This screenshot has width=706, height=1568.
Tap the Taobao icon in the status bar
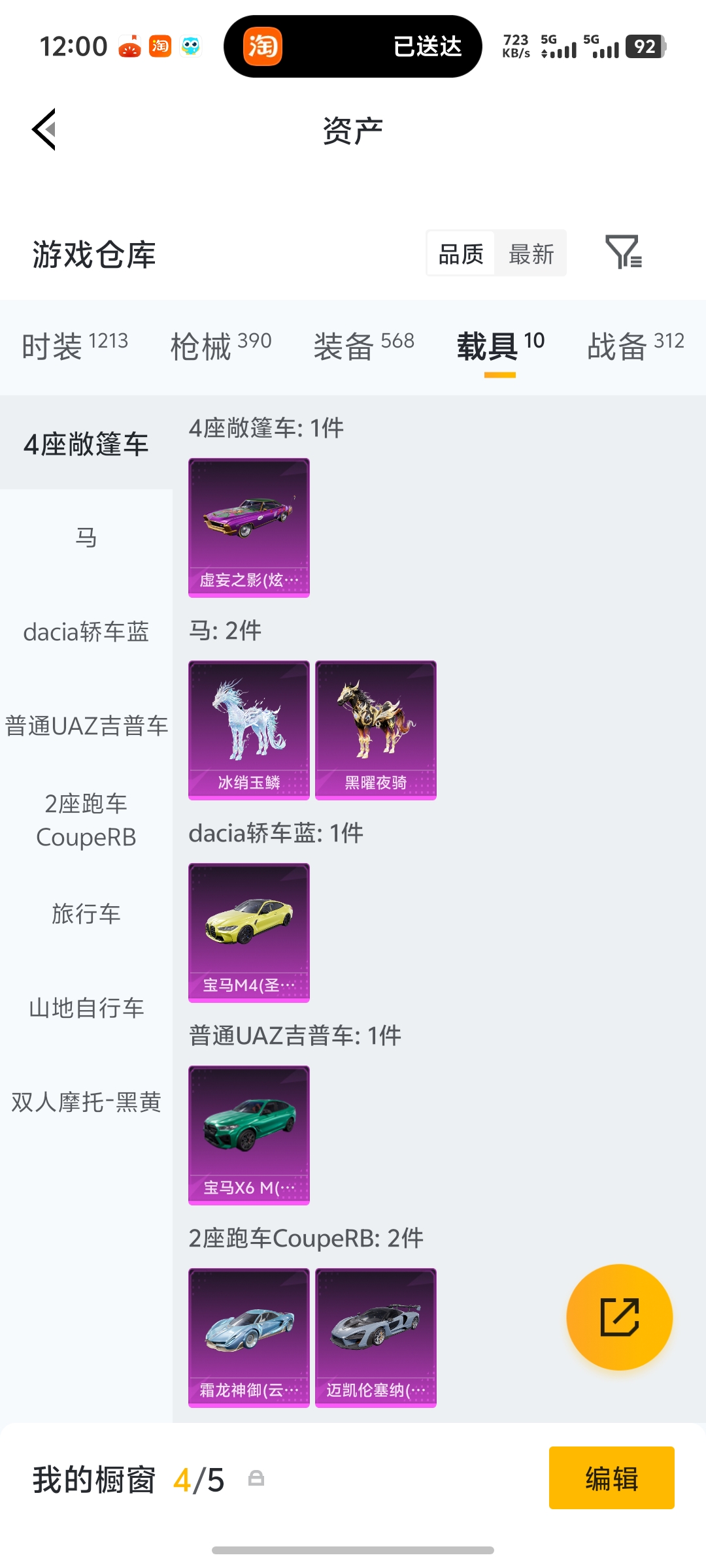click(x=159, y=46)
